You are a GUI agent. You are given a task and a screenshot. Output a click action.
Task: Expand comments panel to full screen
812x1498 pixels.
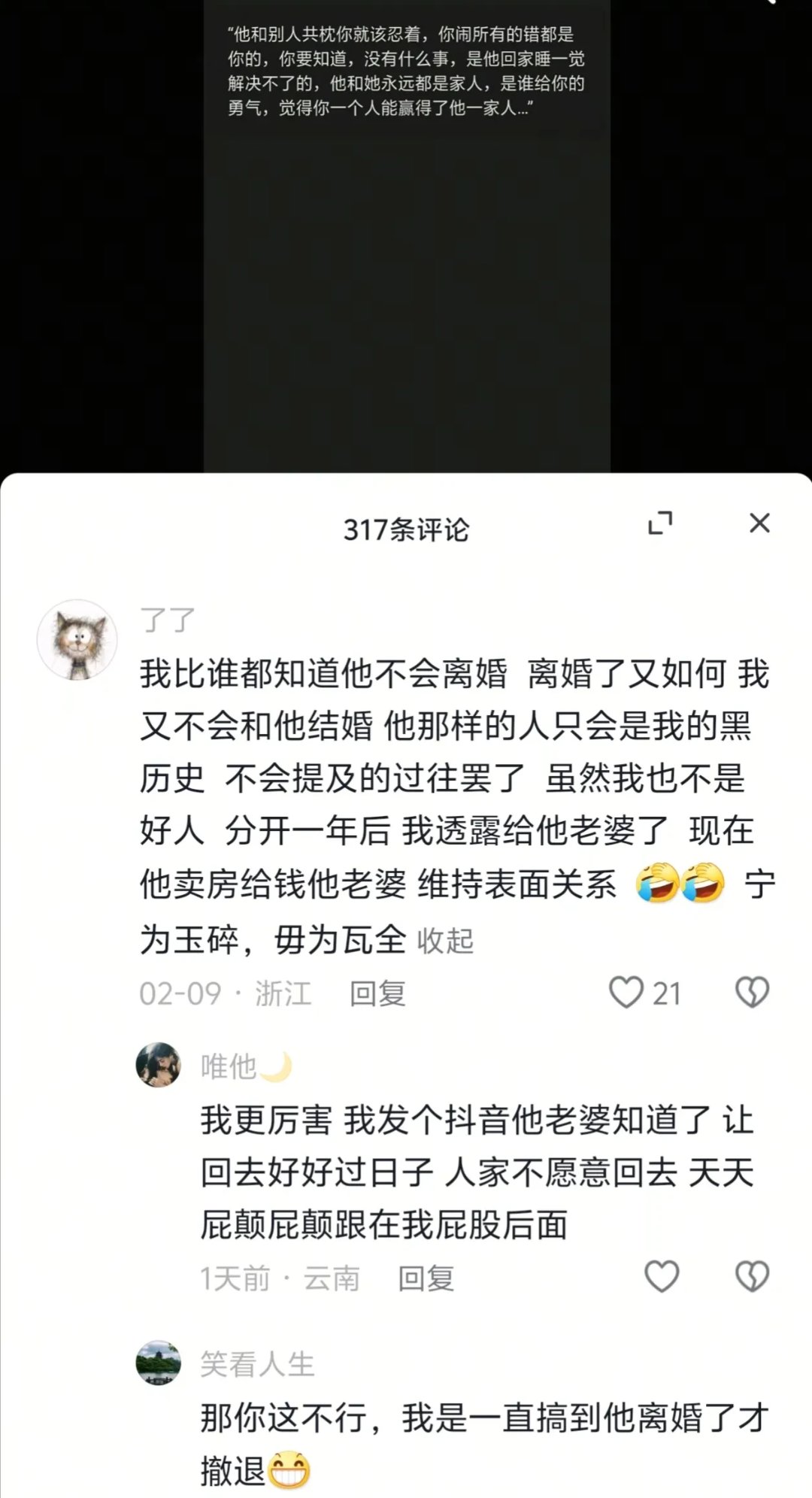coord(660,523)
